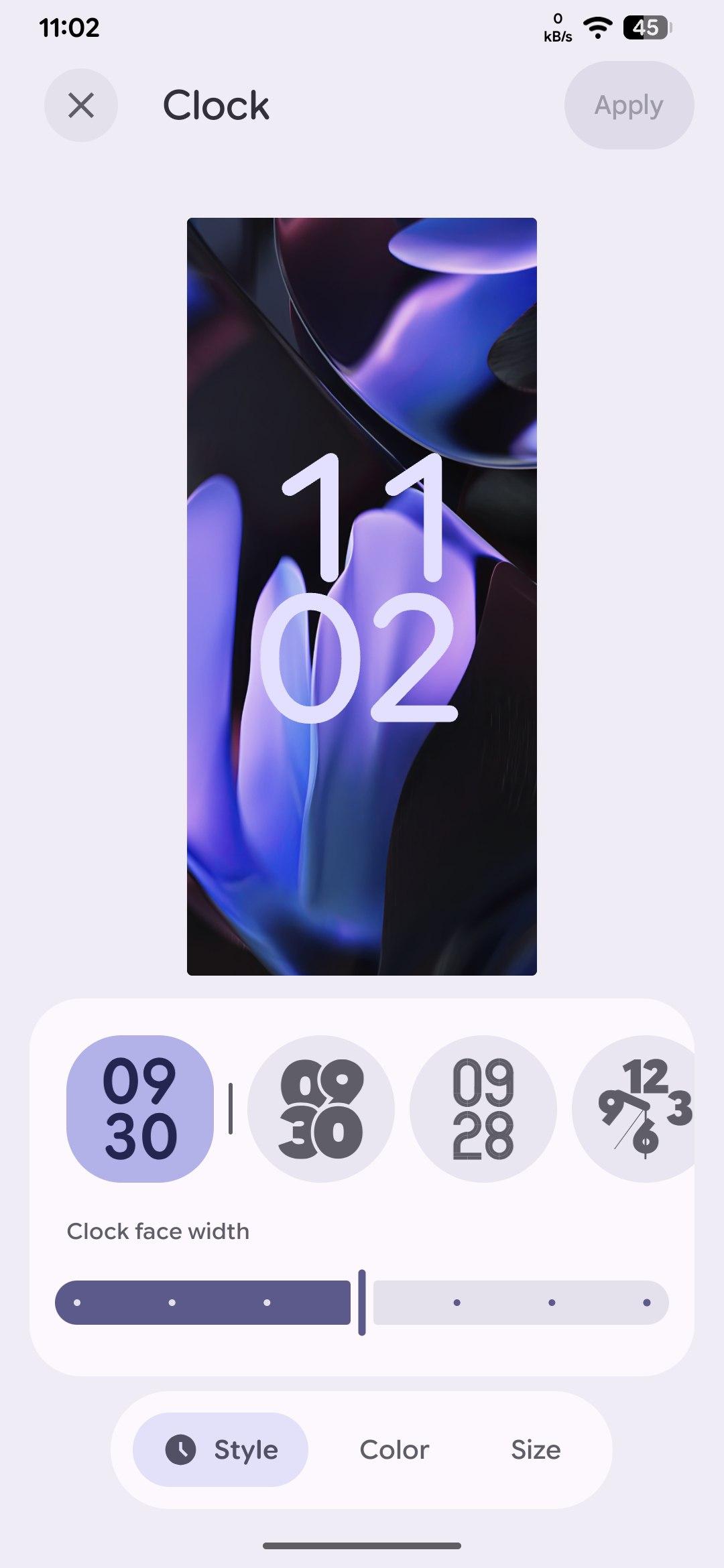Apply the selected clock style
Viewport: 724px width, 1568px height.
628,105
